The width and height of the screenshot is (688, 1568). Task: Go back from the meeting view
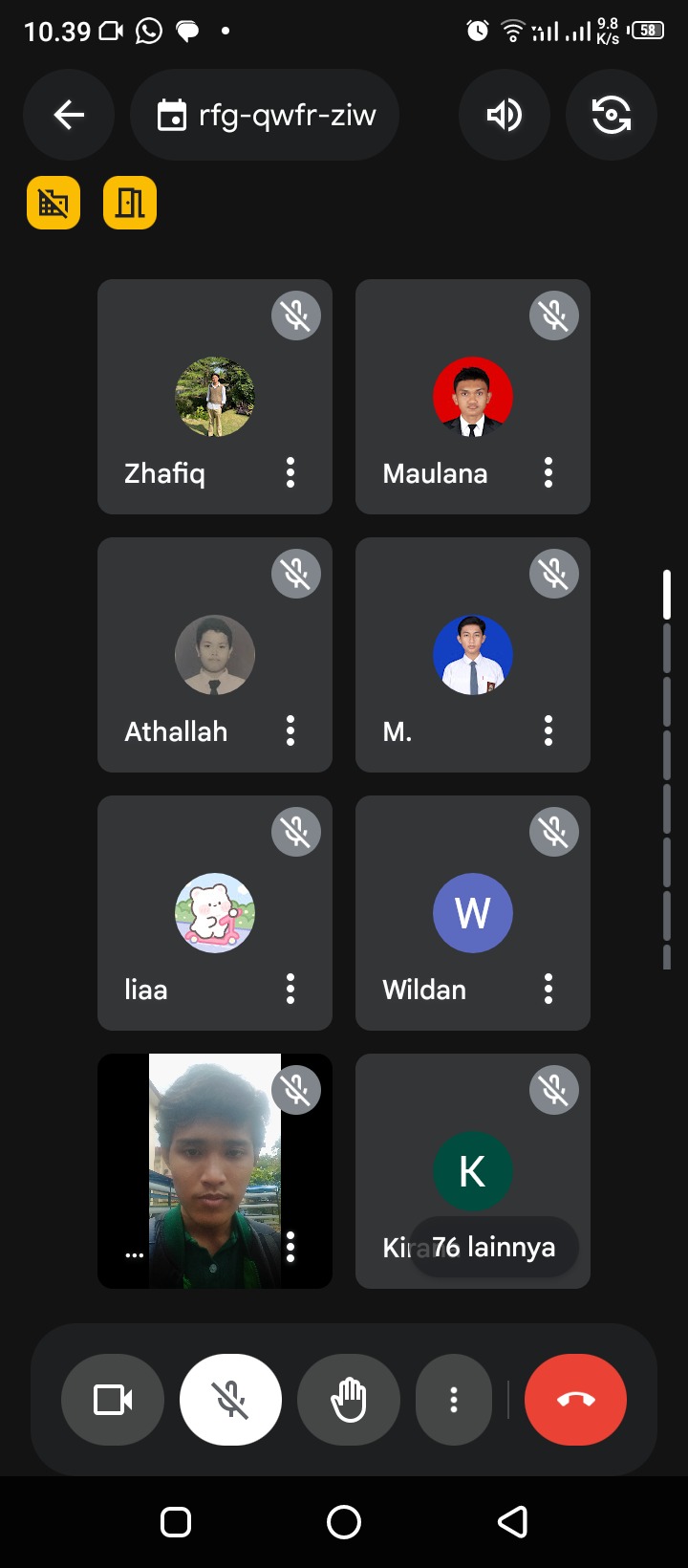69,115
